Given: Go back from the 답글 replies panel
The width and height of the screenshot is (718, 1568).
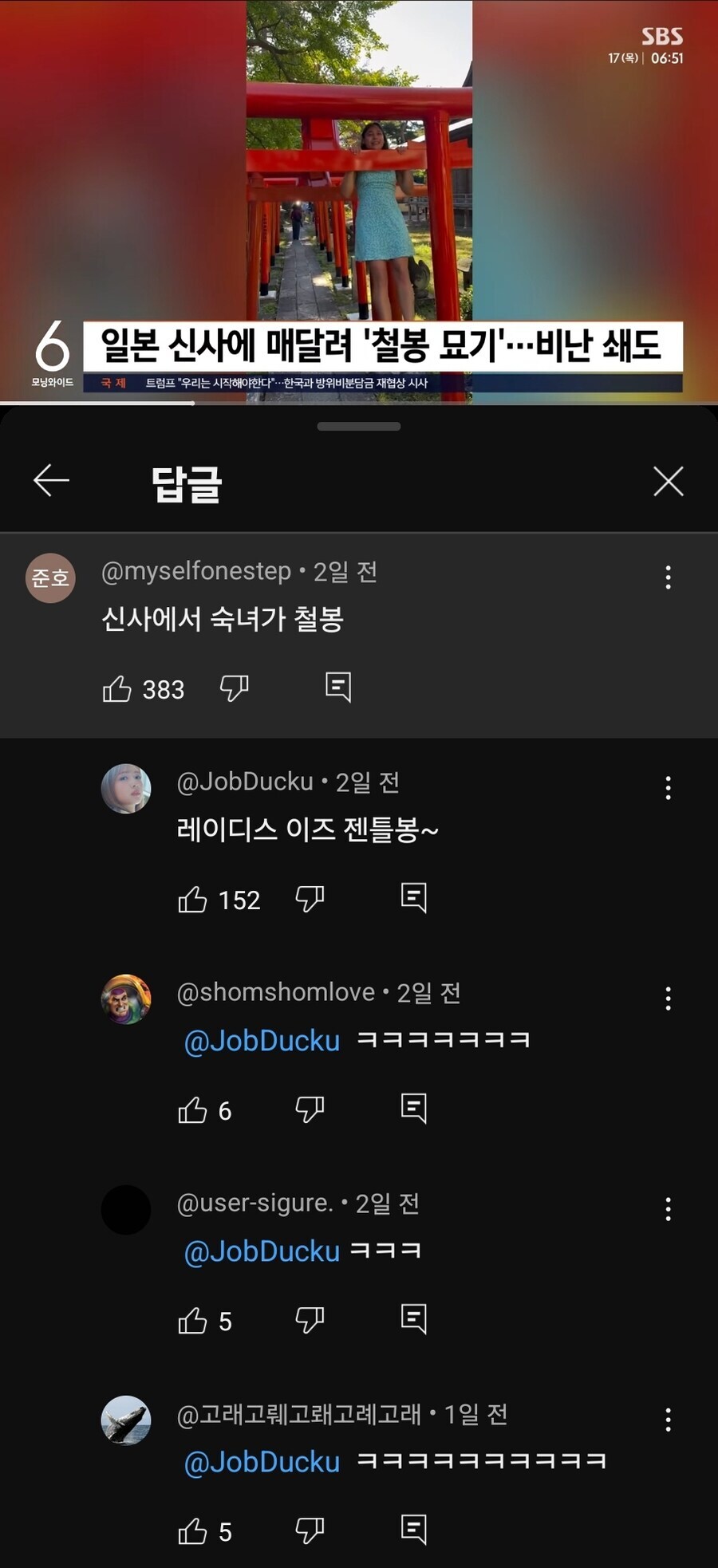Looking at the screenshot, I should tap(51, 480).
